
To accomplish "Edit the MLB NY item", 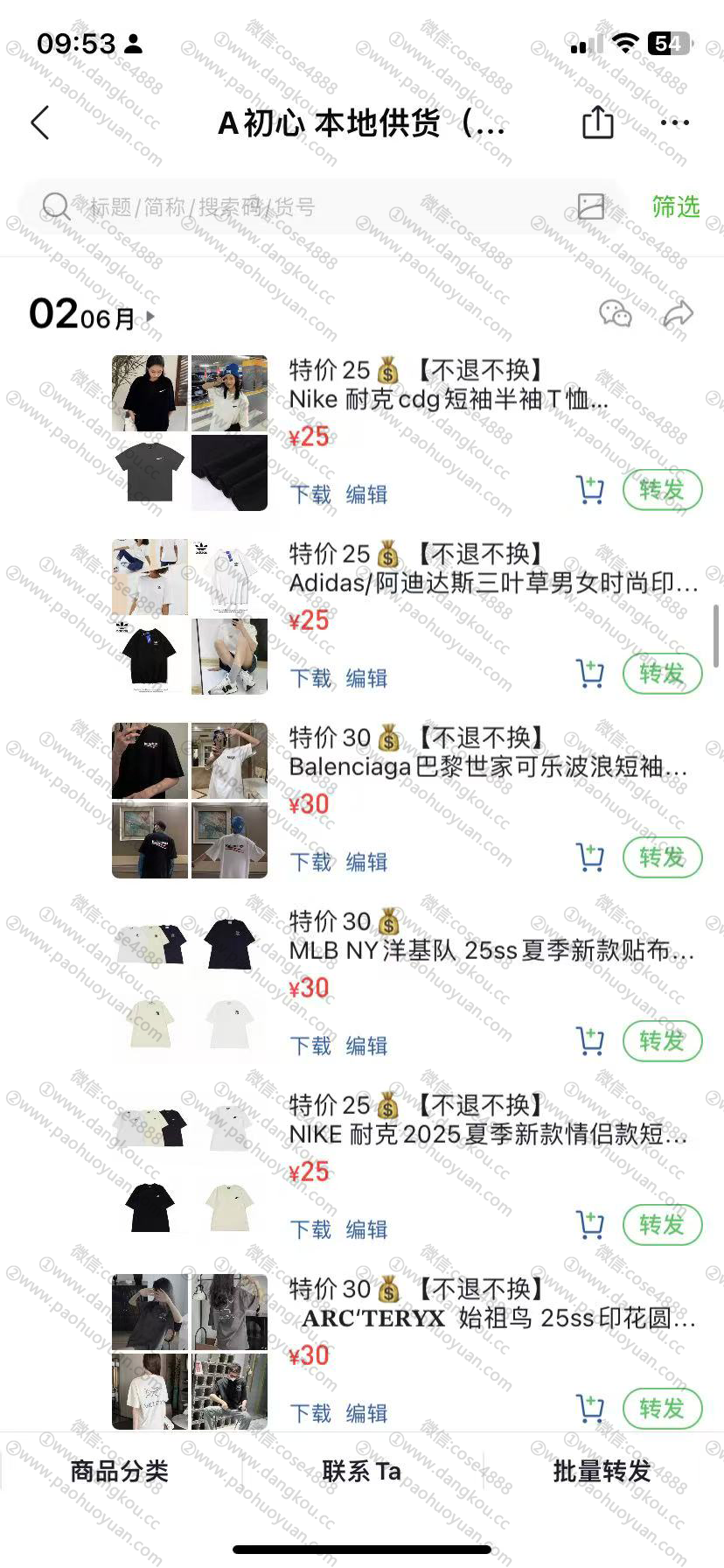I will click(366, 1046).
